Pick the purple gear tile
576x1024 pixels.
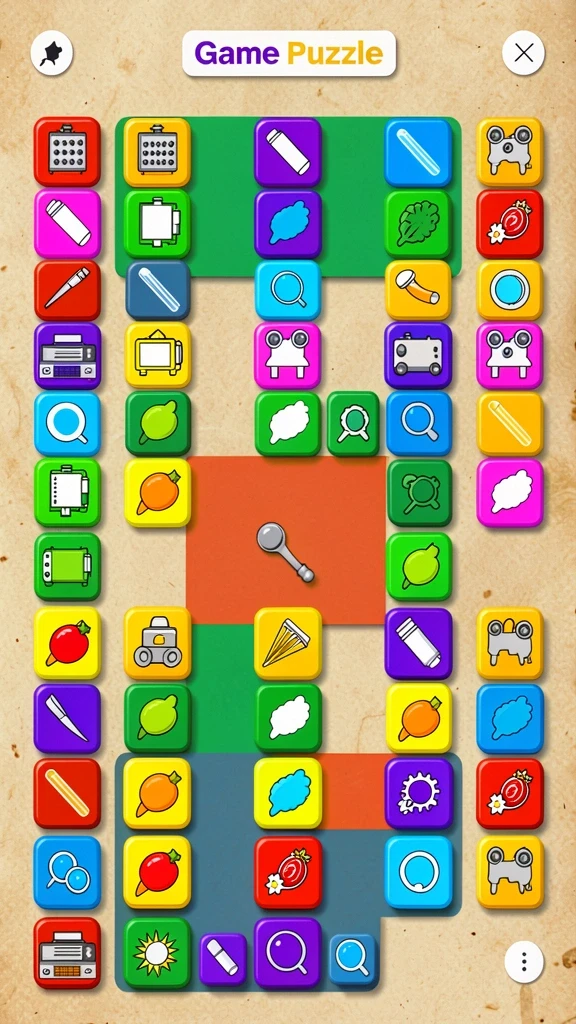click(419, 792)
